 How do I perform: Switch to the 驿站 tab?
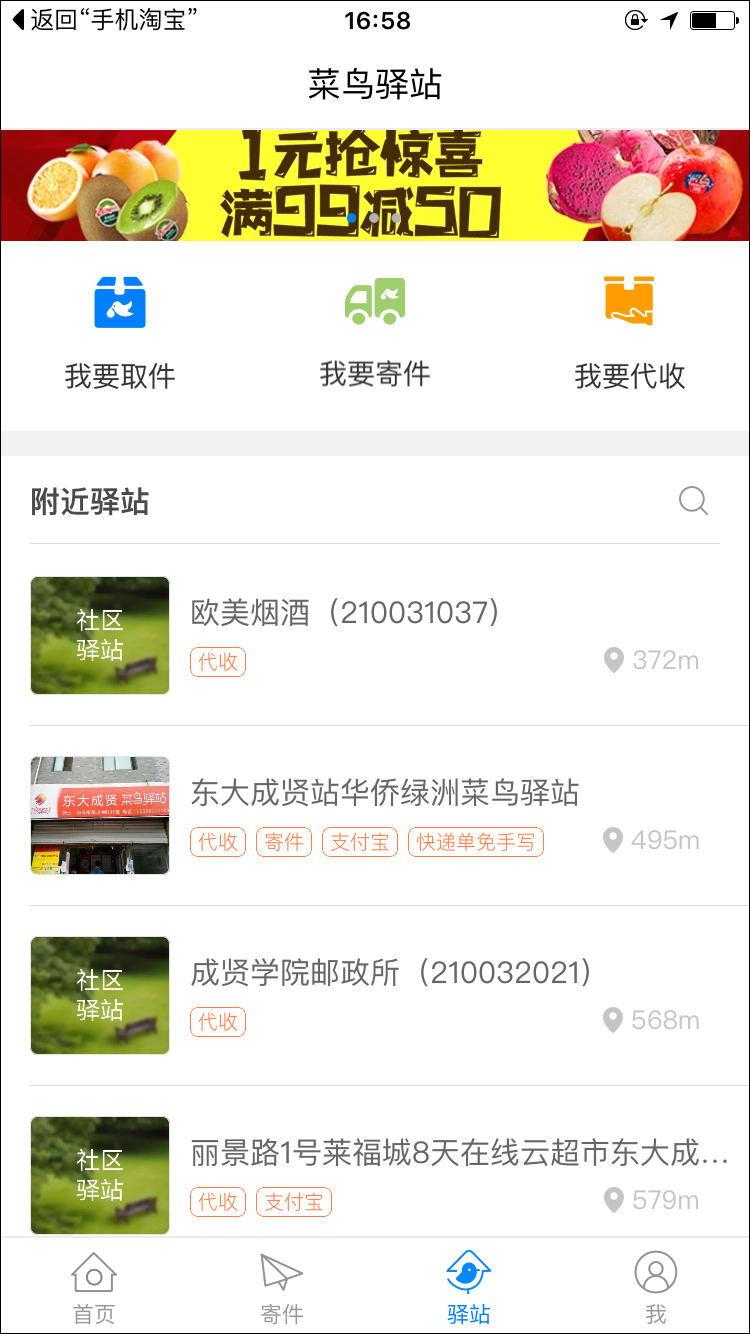tap(468, 1287)
